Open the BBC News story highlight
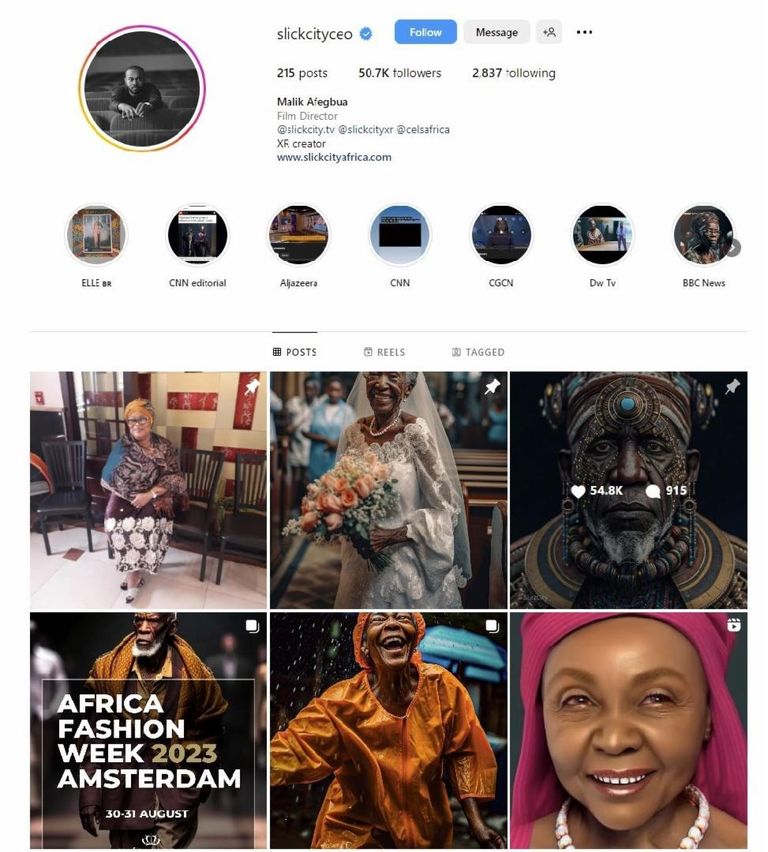The image size is (768, 852). click(703, 236)
